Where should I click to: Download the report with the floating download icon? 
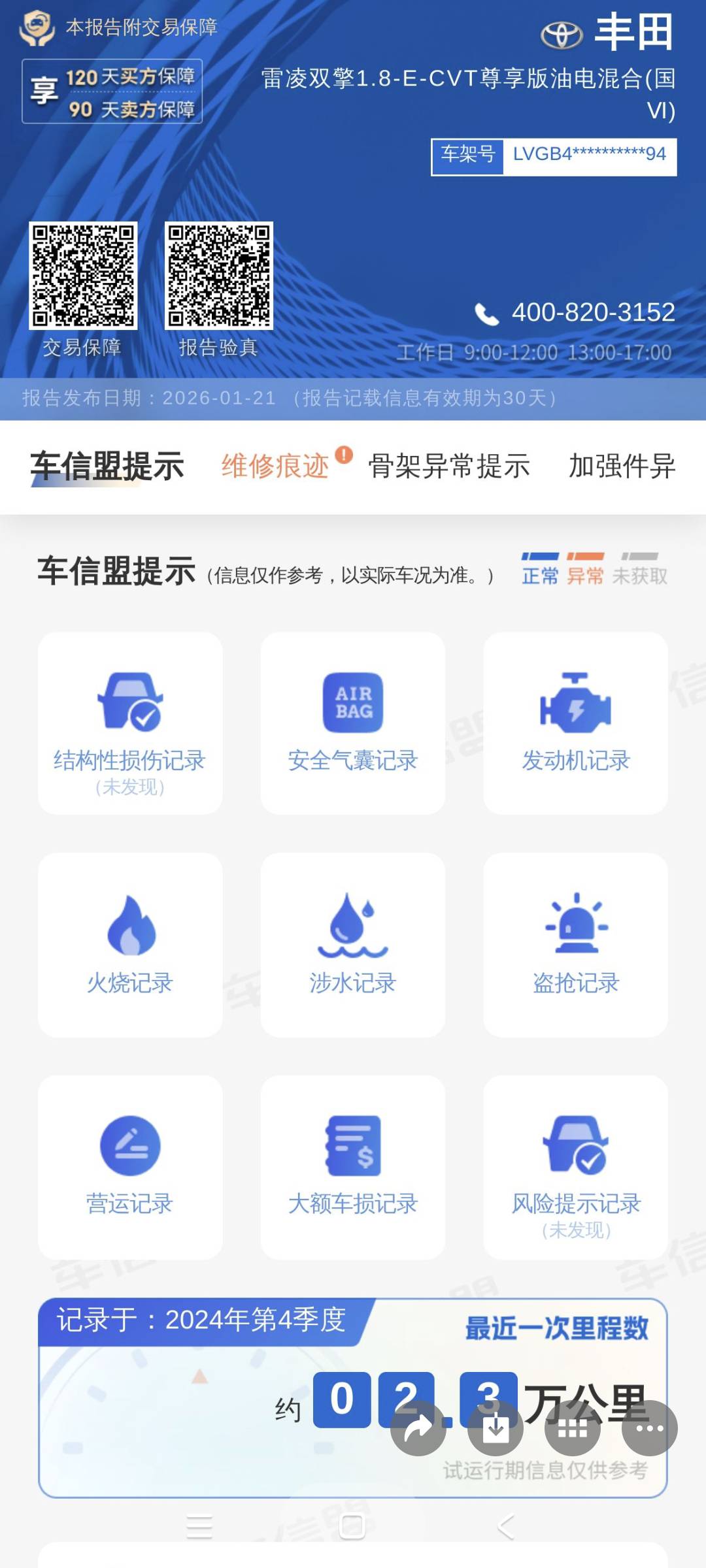pyautogui.click(x=496, y=1428)
